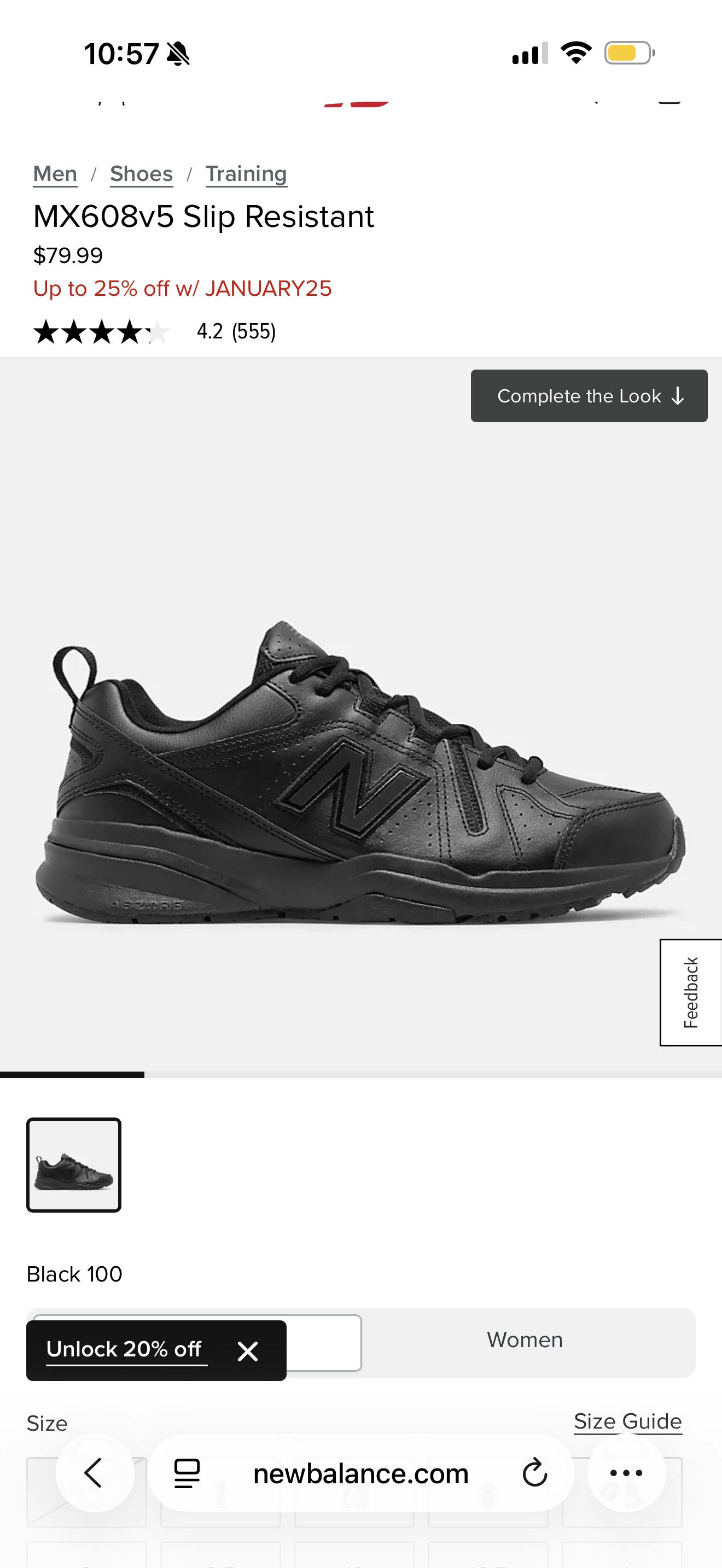Open the Men breadcrumb link
This screenshot has height=1568, width=722.
55,174
